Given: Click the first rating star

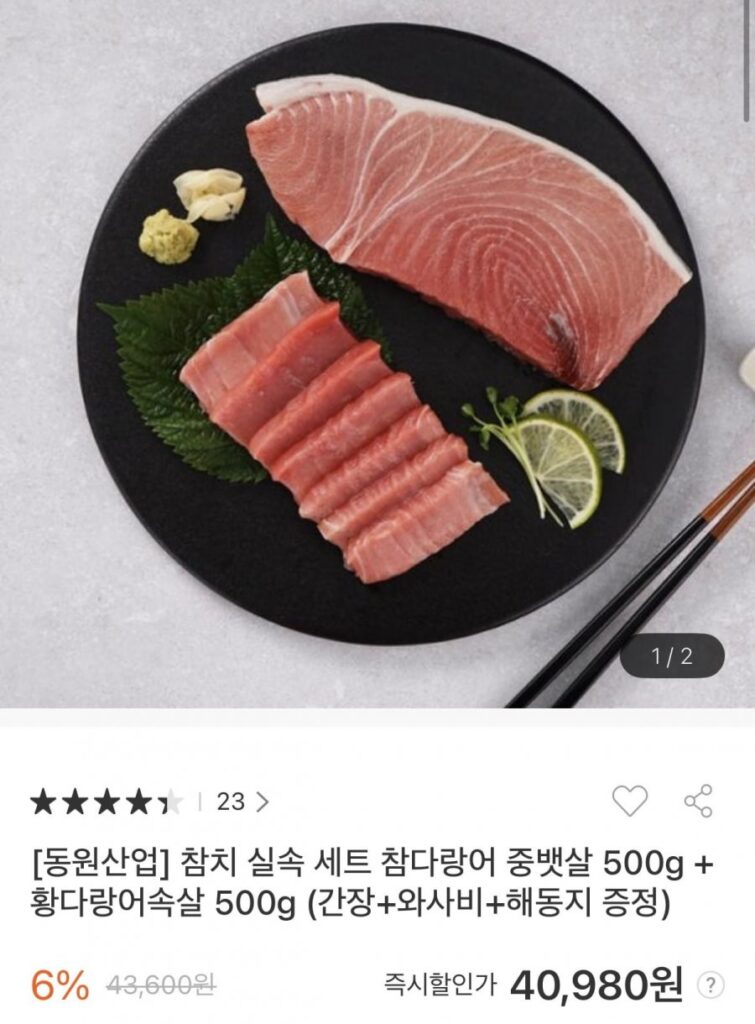Looking at the screenshot, I should pyautogui.click(x=42, y=795).
